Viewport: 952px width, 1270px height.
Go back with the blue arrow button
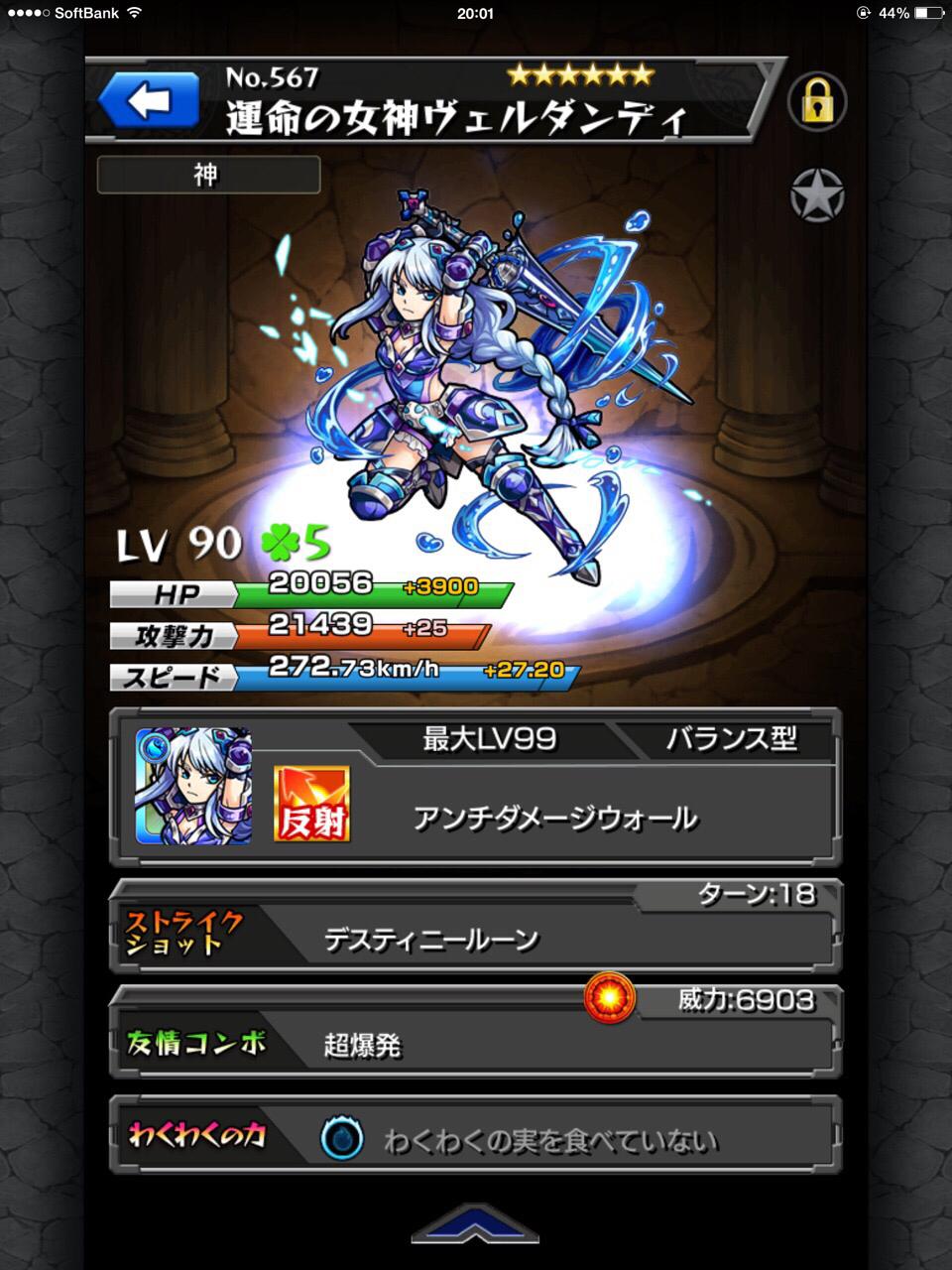(x=149, y=100)
